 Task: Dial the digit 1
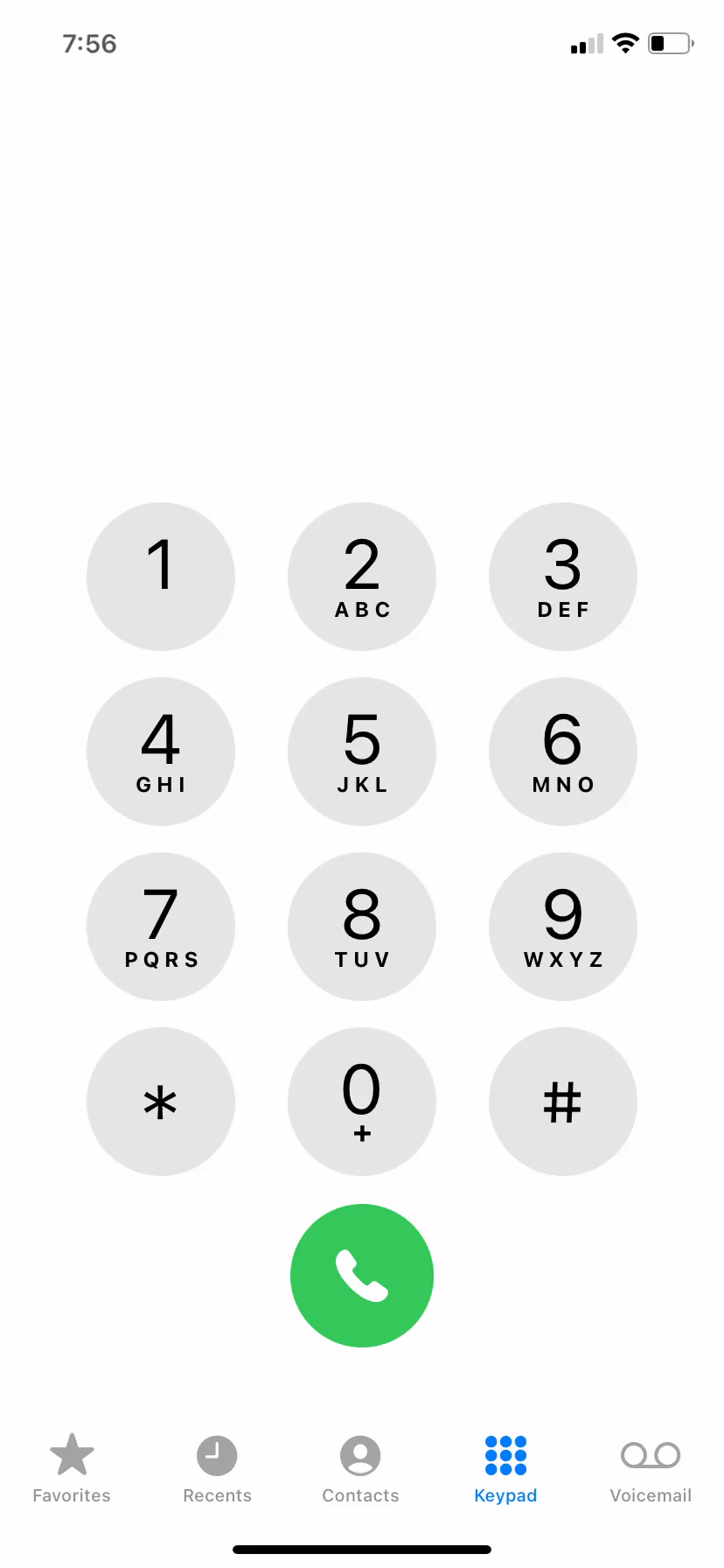point(161,577)
